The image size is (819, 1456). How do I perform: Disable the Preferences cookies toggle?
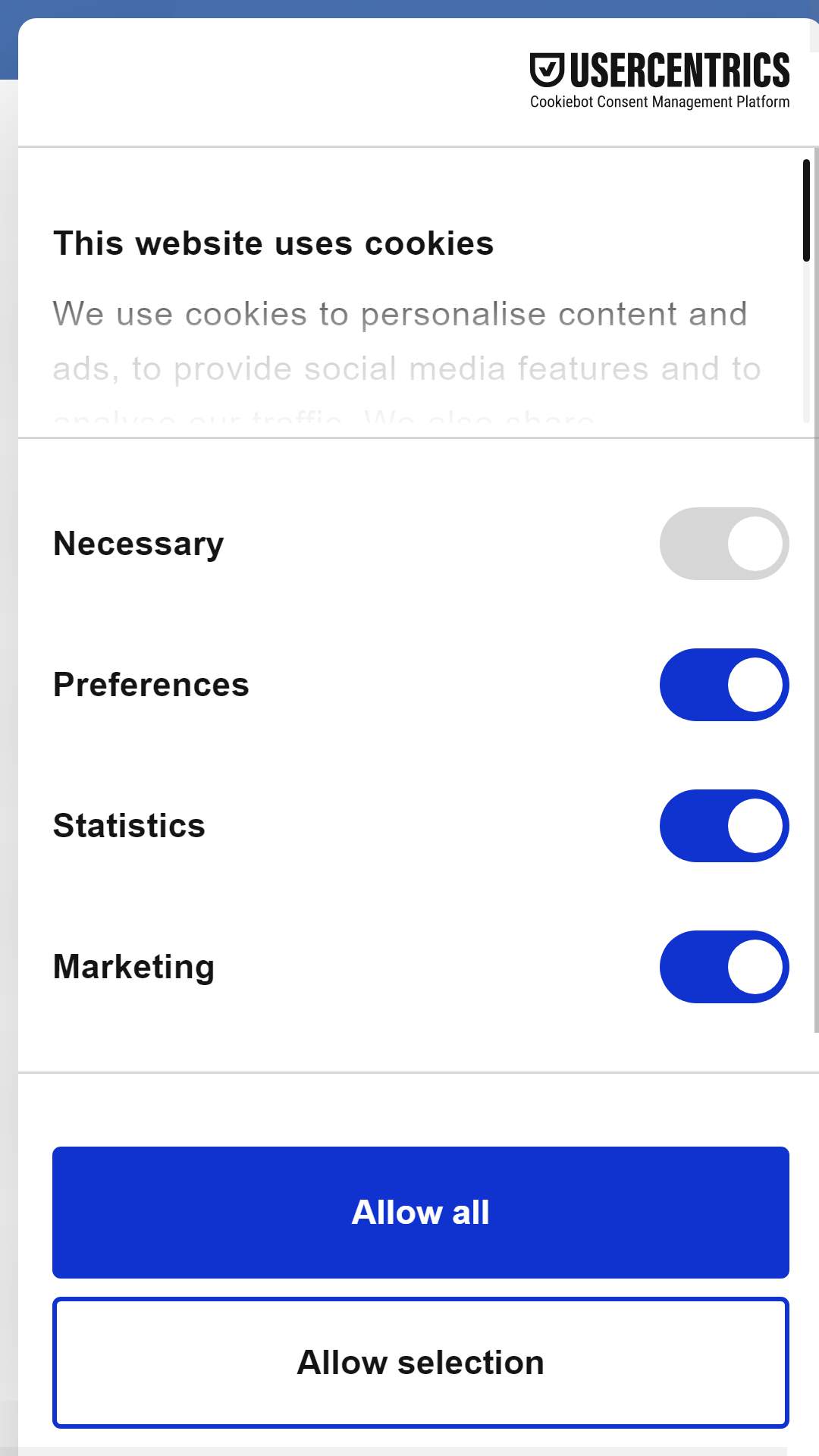coord(724,685)
